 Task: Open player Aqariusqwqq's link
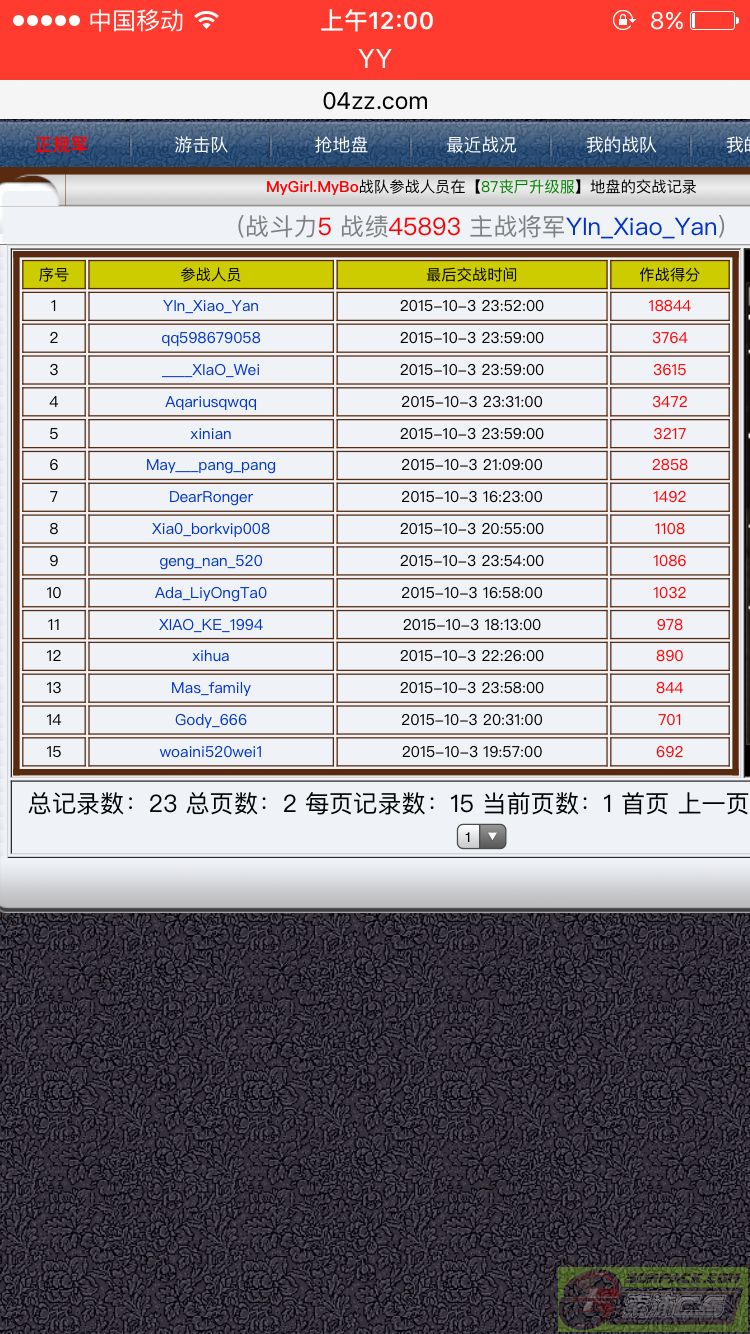pos(211,402)
